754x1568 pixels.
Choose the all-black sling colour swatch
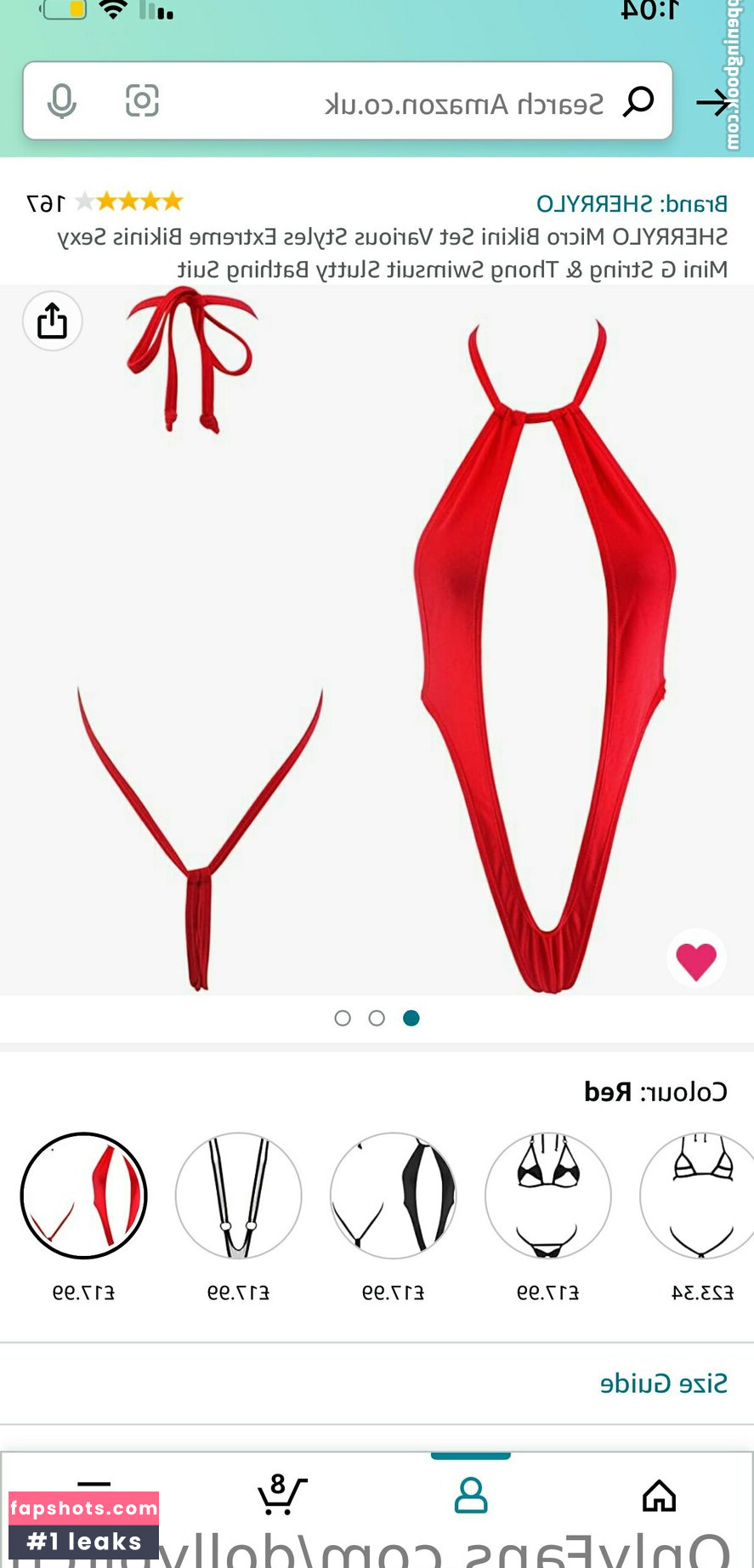point(393,1196)
